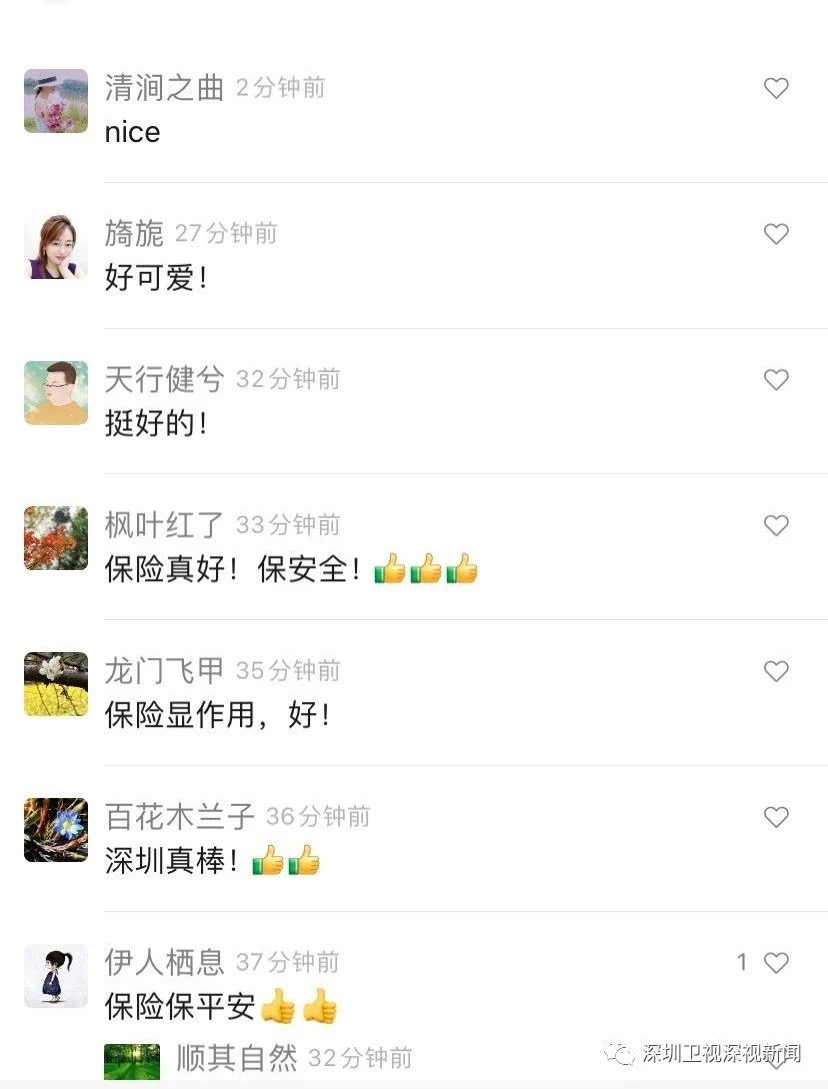
Task: Like 旖旎's comment 好可爱
Action: pos(776,234)
